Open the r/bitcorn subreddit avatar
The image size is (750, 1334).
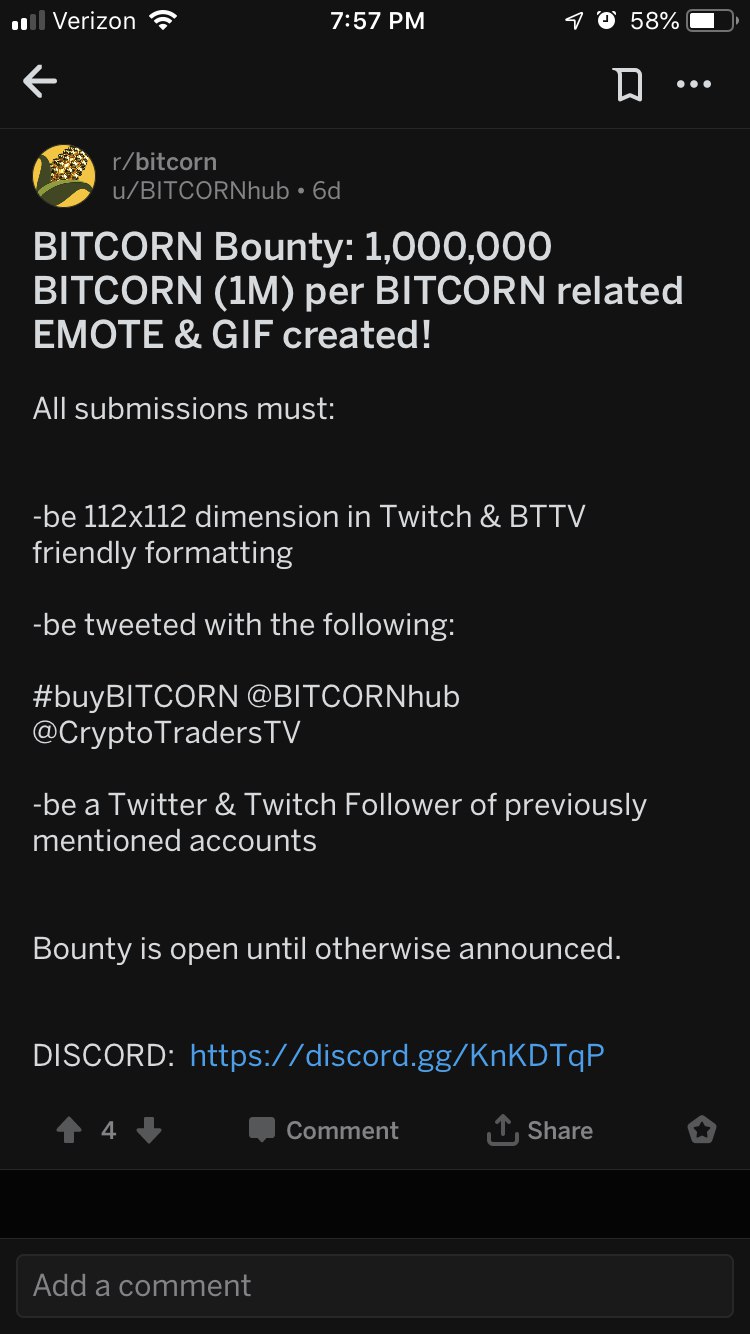pos(64,176)
